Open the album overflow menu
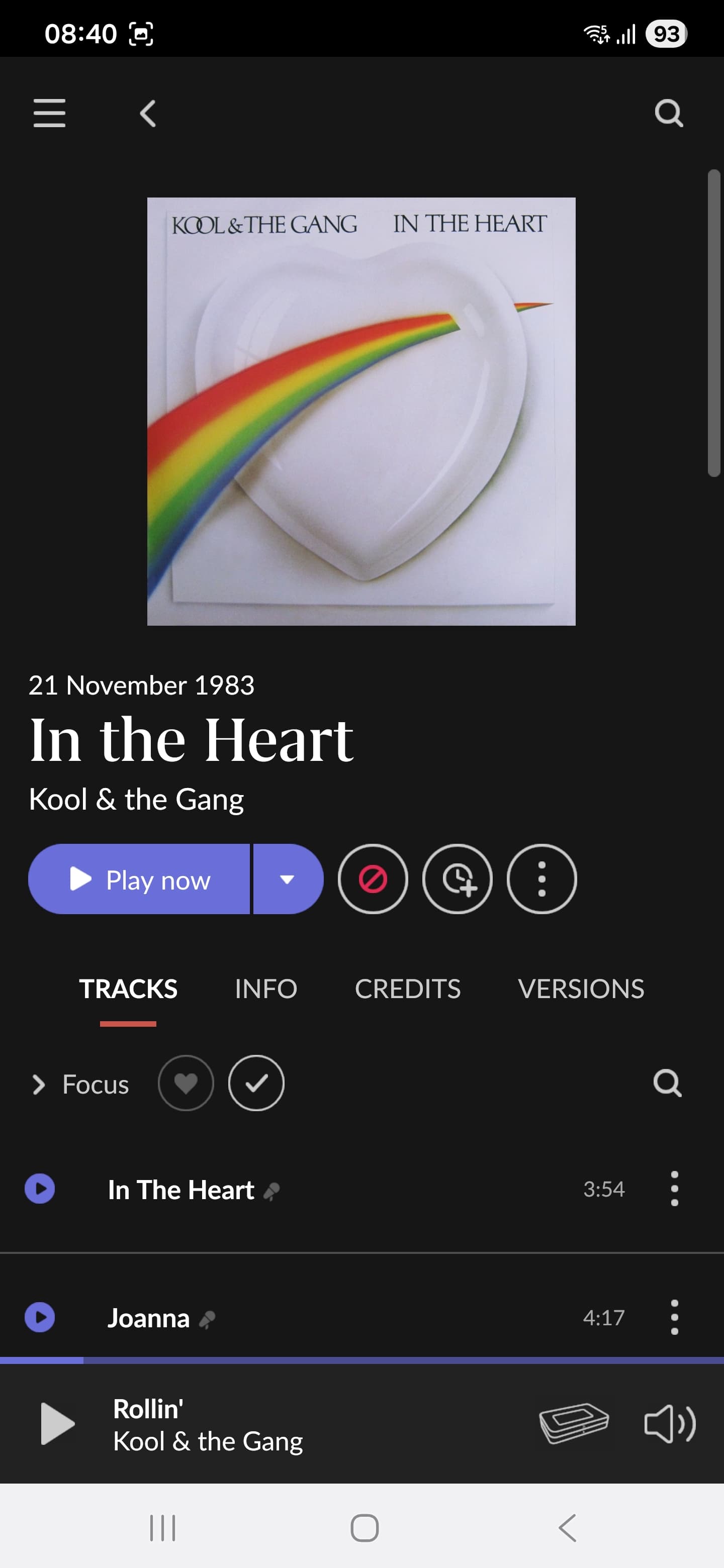The height and width of the screenshot is (1568, 724). pos(541,879)
